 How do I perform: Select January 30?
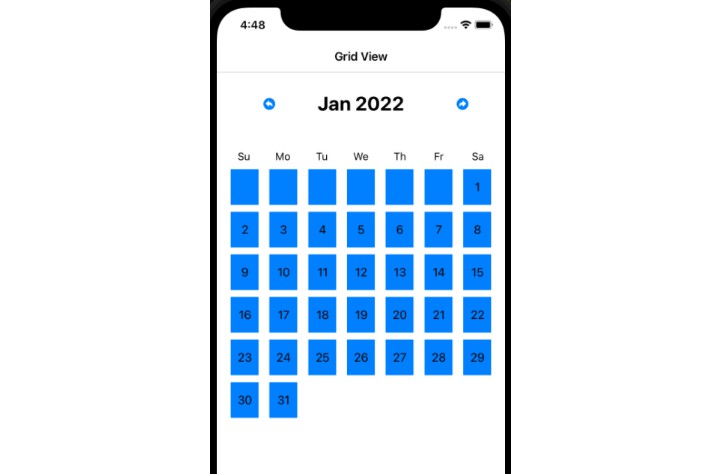click(245, 400)
